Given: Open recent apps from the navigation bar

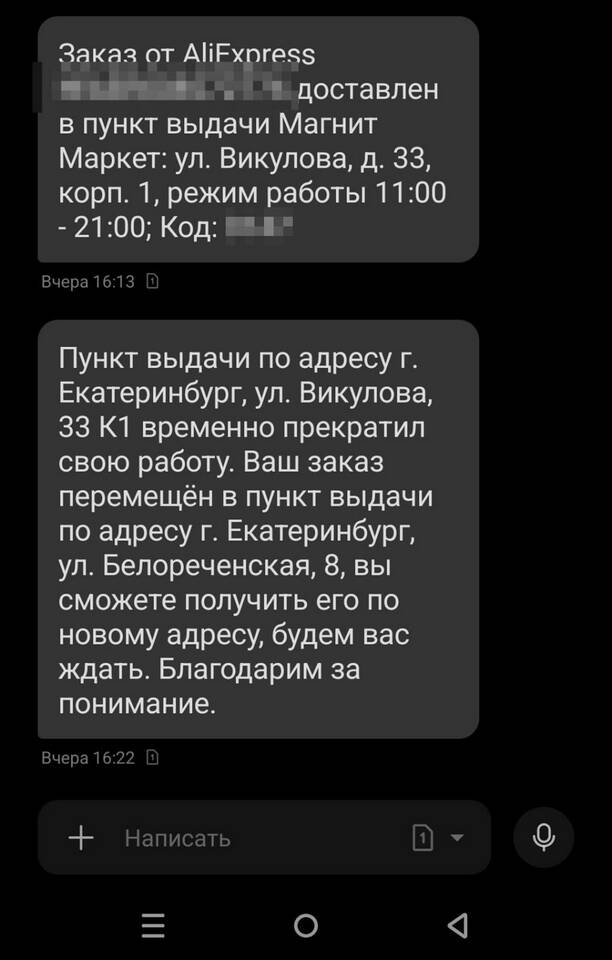Looking at the screenshot, I should click(x=153, y=925).
